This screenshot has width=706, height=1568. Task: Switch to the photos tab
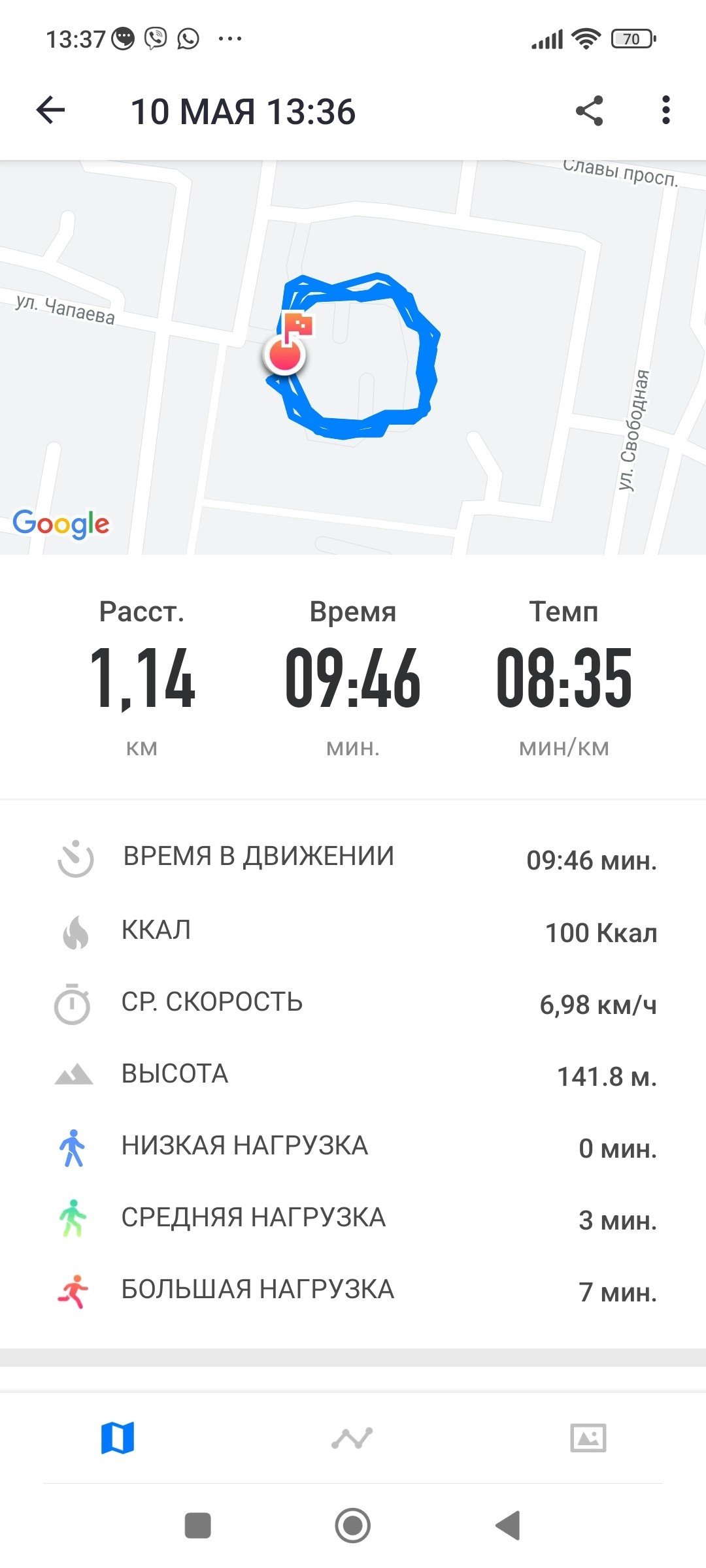588,1438
